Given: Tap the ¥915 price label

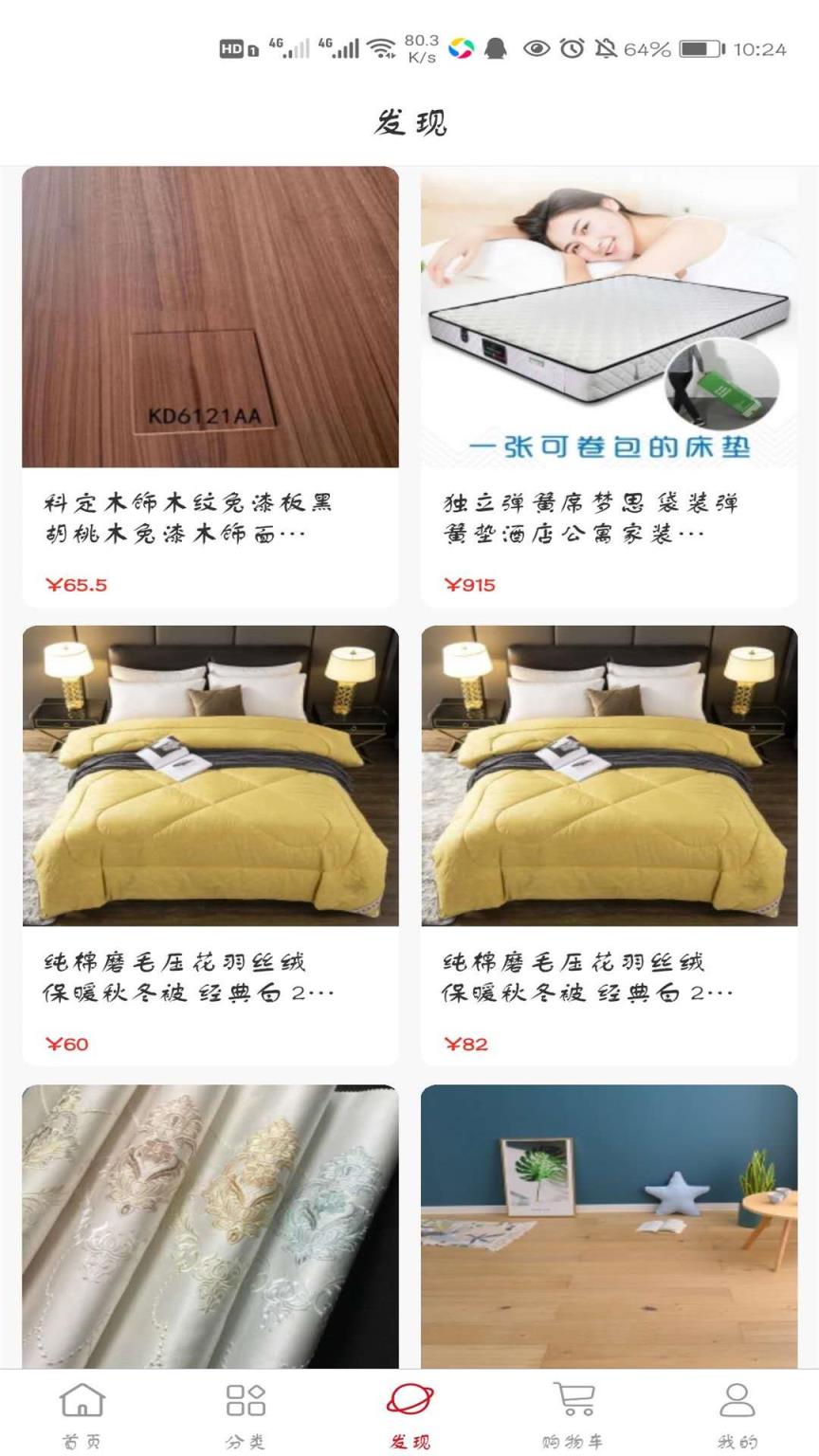Looking at the screenshot, I should [469, 586].
